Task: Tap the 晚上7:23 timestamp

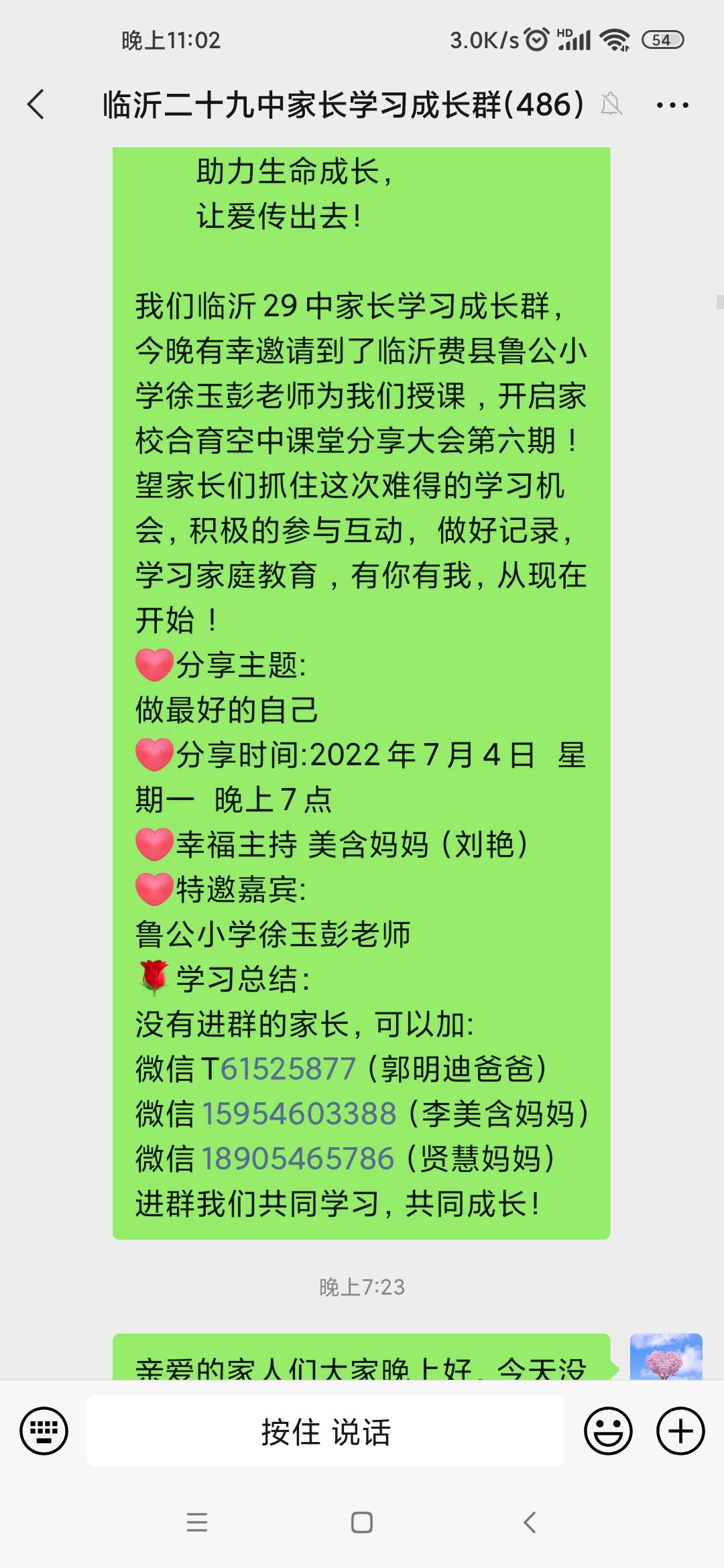Action: [x=362, y=1287]
